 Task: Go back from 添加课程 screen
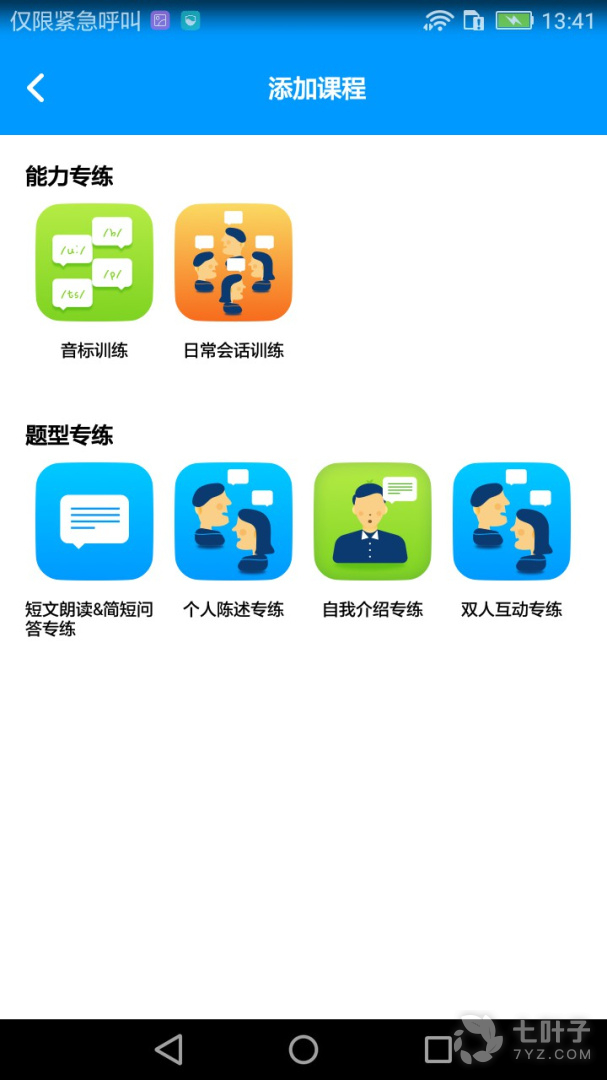[36, 88]
